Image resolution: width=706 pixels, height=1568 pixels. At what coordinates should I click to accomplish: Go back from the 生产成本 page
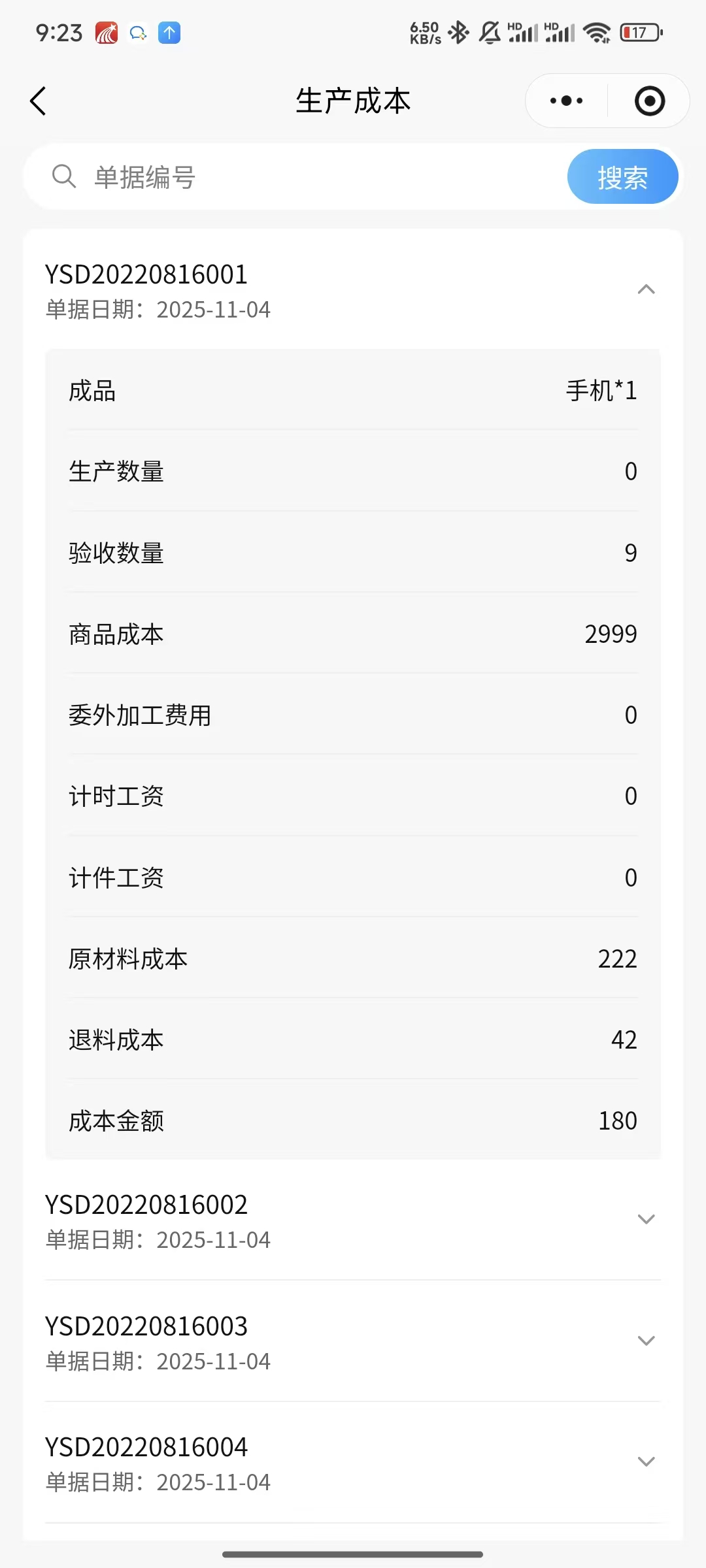click(38, 101)
